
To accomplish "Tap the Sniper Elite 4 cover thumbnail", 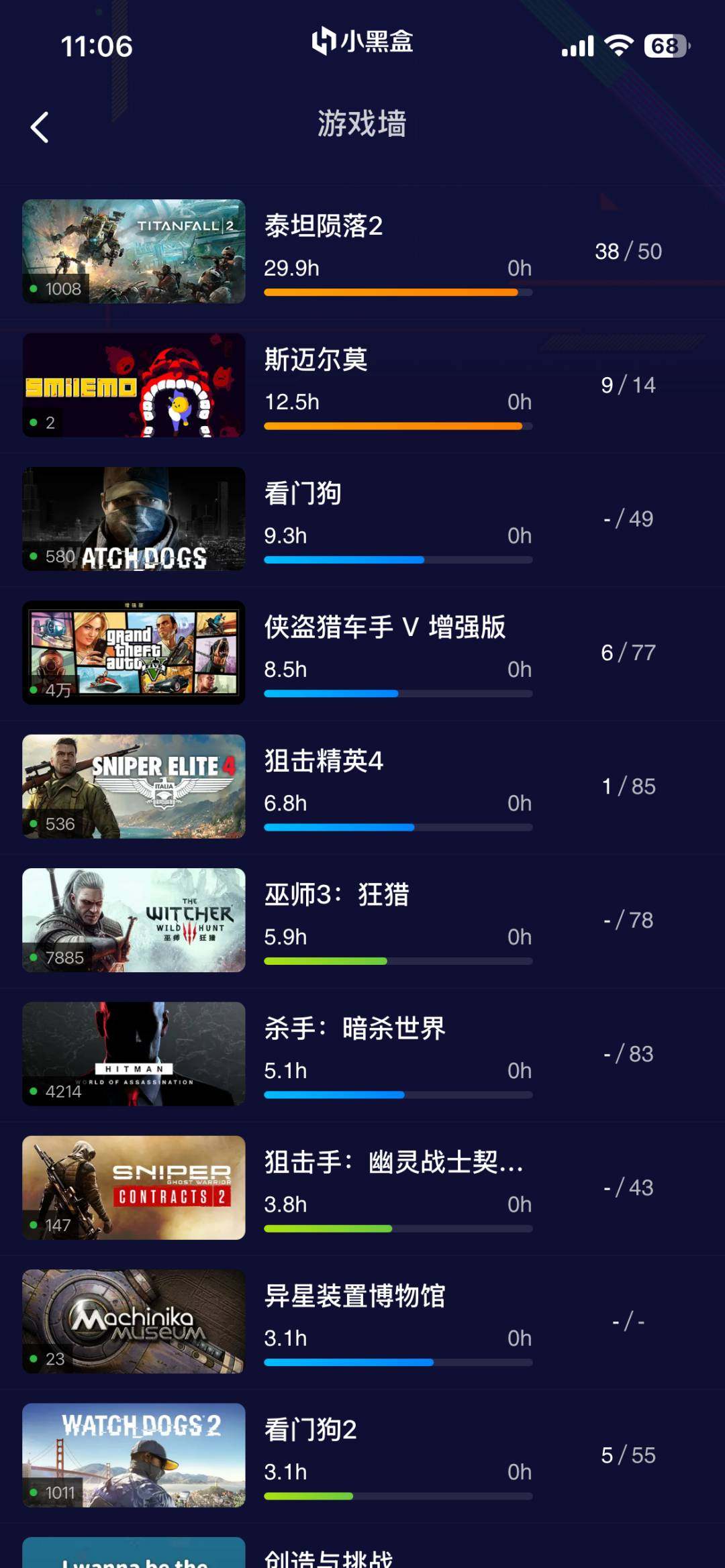I will [x=133, y=786].
